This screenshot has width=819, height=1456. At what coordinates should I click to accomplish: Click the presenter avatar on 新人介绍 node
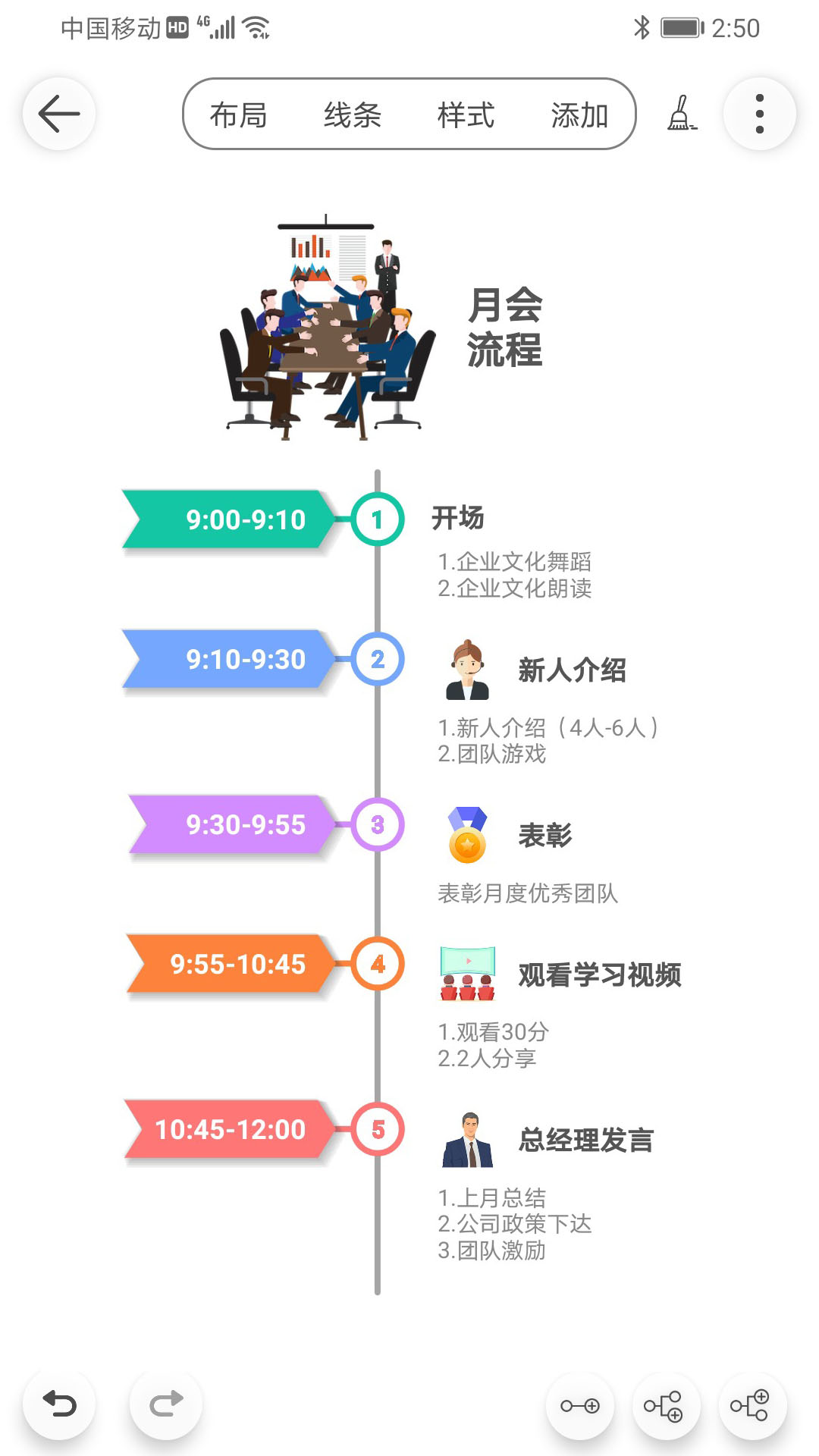click(x=468, y=671)
